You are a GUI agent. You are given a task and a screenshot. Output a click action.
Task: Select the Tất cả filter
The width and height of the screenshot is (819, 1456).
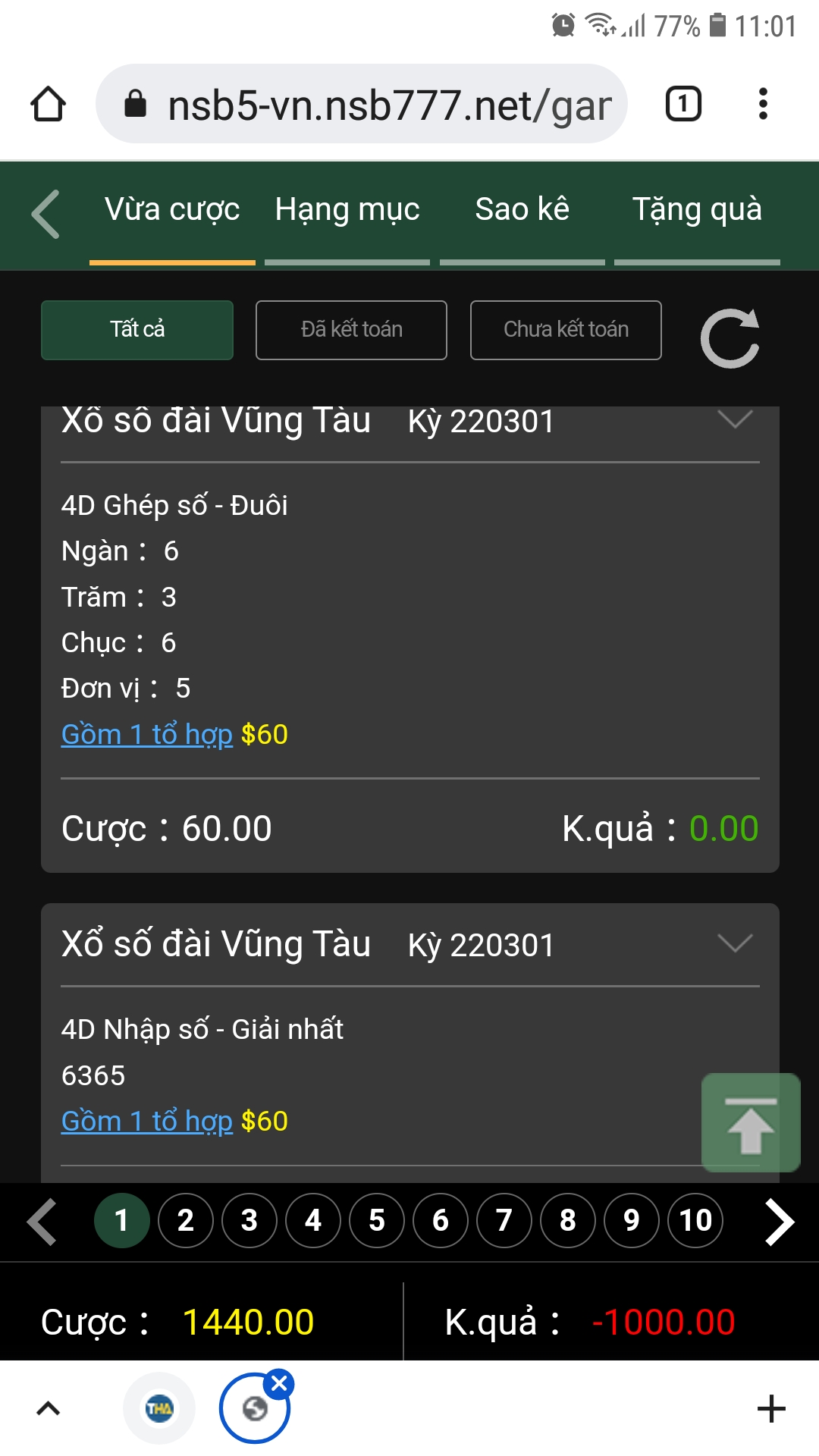[x=137, y=330]
